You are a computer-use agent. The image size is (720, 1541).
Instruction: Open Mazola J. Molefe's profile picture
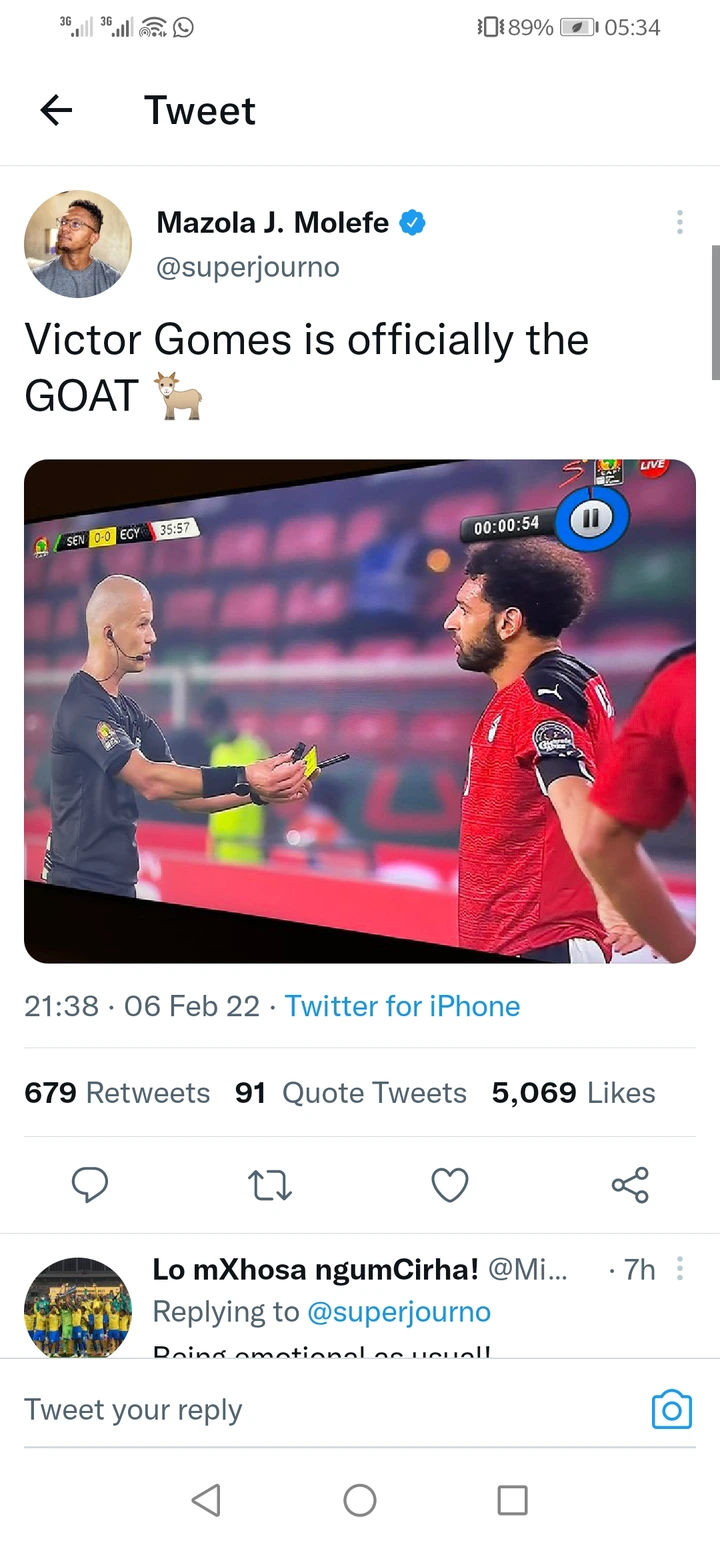point(78,244)
